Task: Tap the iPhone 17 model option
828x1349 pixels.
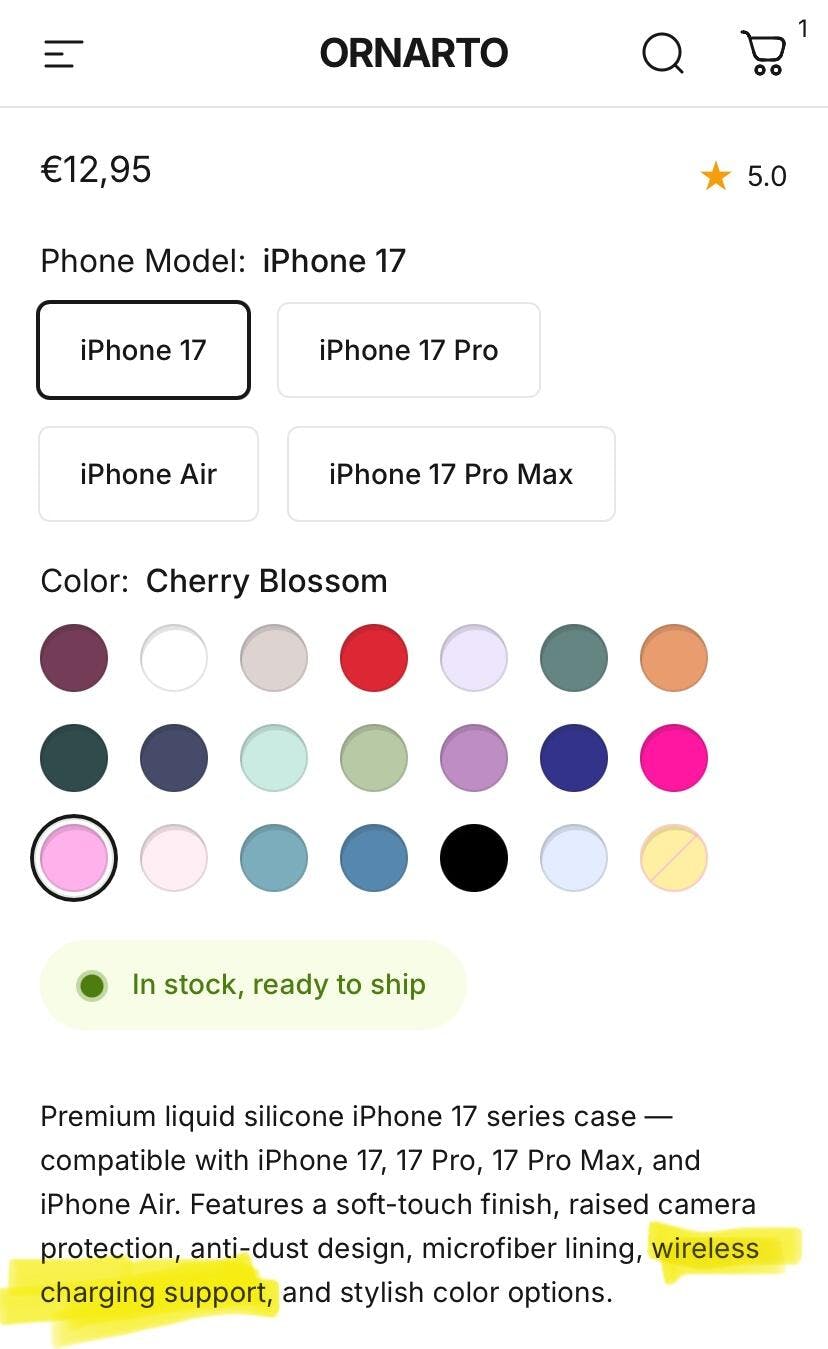Action: tap(143, 350)
